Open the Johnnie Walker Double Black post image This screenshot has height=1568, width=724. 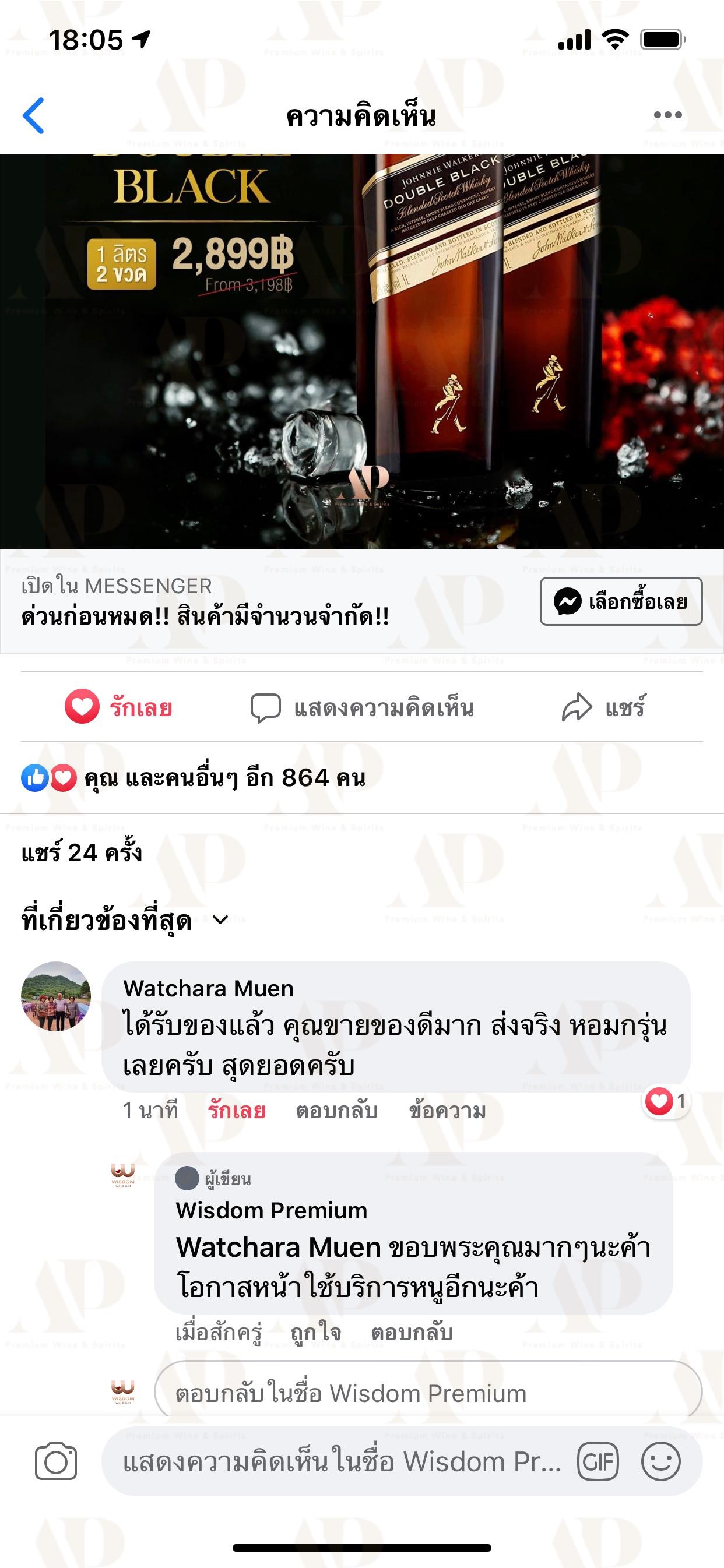click(x=361, y=351)
